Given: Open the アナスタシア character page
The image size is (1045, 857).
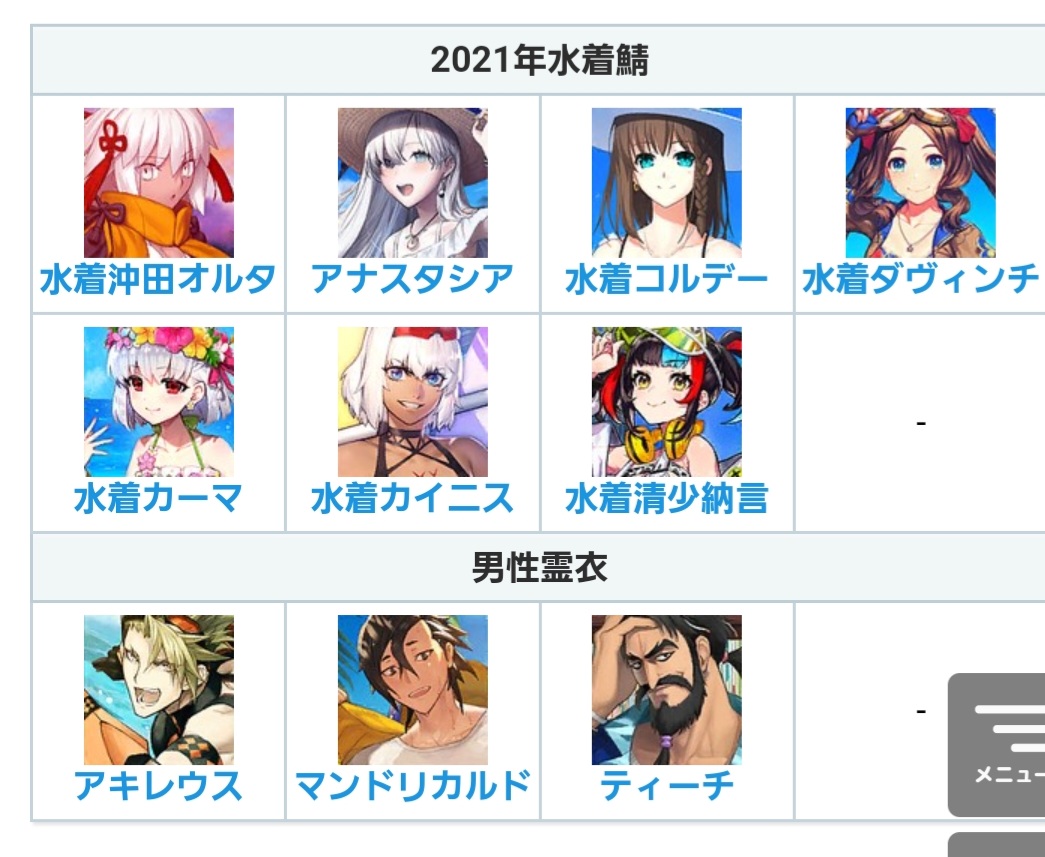Looking at the screenshot, I should pos(413,279).
